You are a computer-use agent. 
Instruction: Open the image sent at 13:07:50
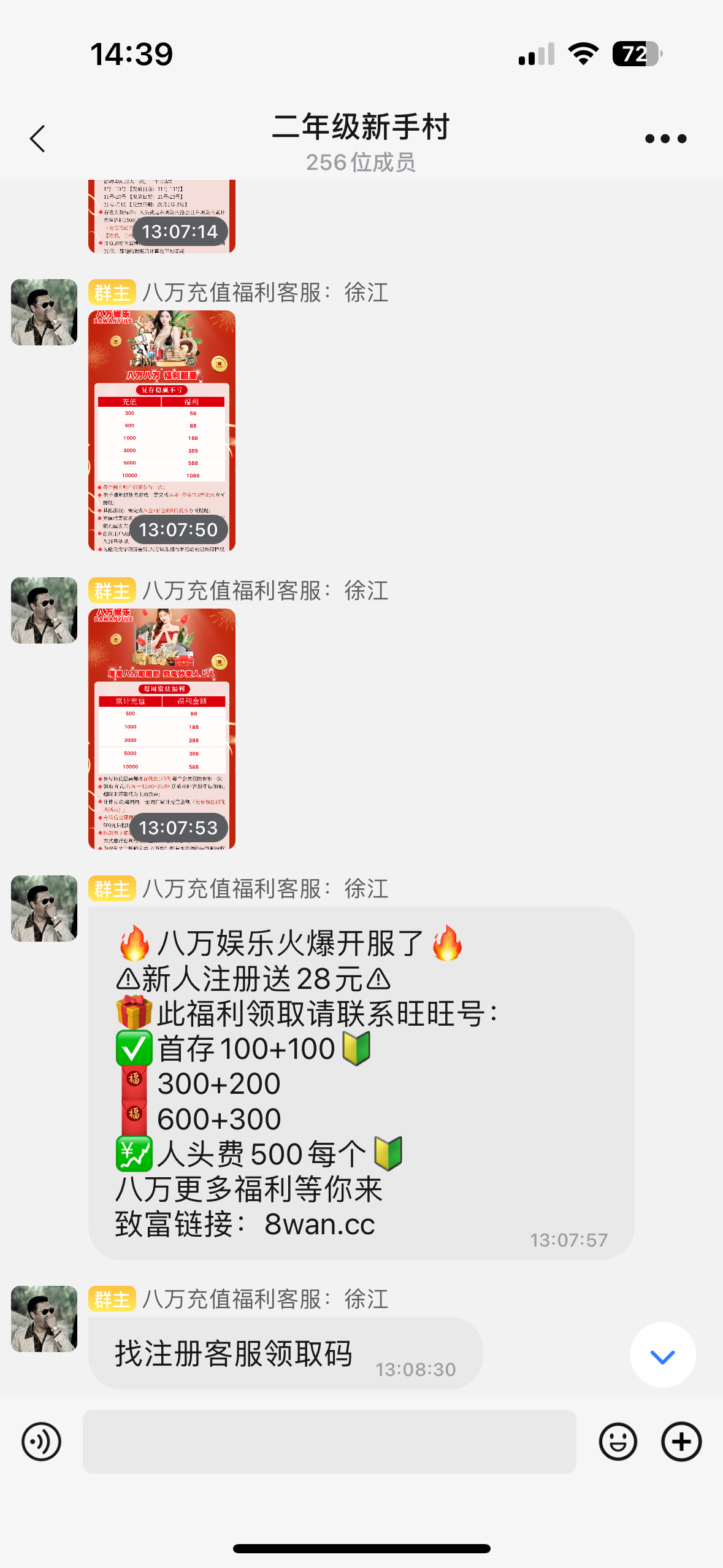tap(161, 431)
